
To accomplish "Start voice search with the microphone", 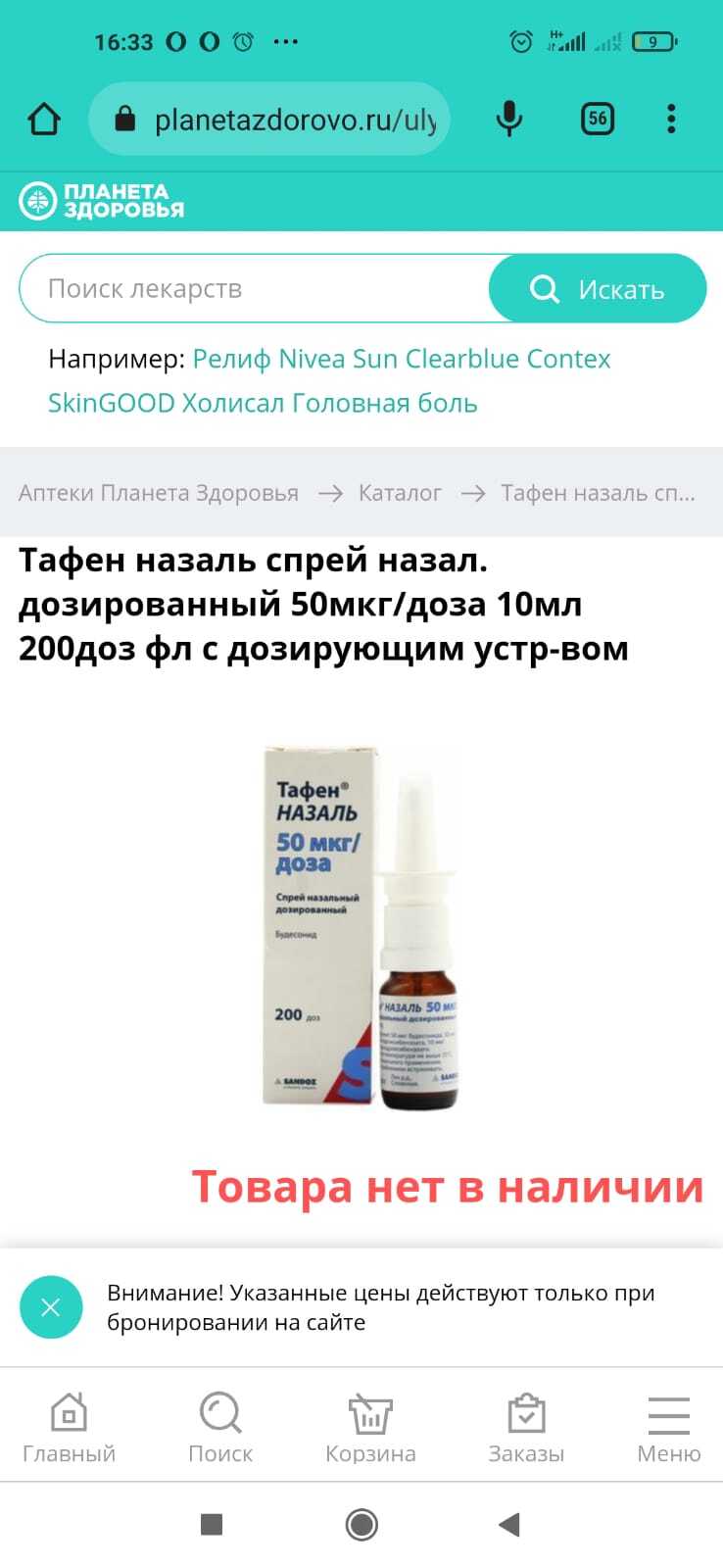I will 508,120.
